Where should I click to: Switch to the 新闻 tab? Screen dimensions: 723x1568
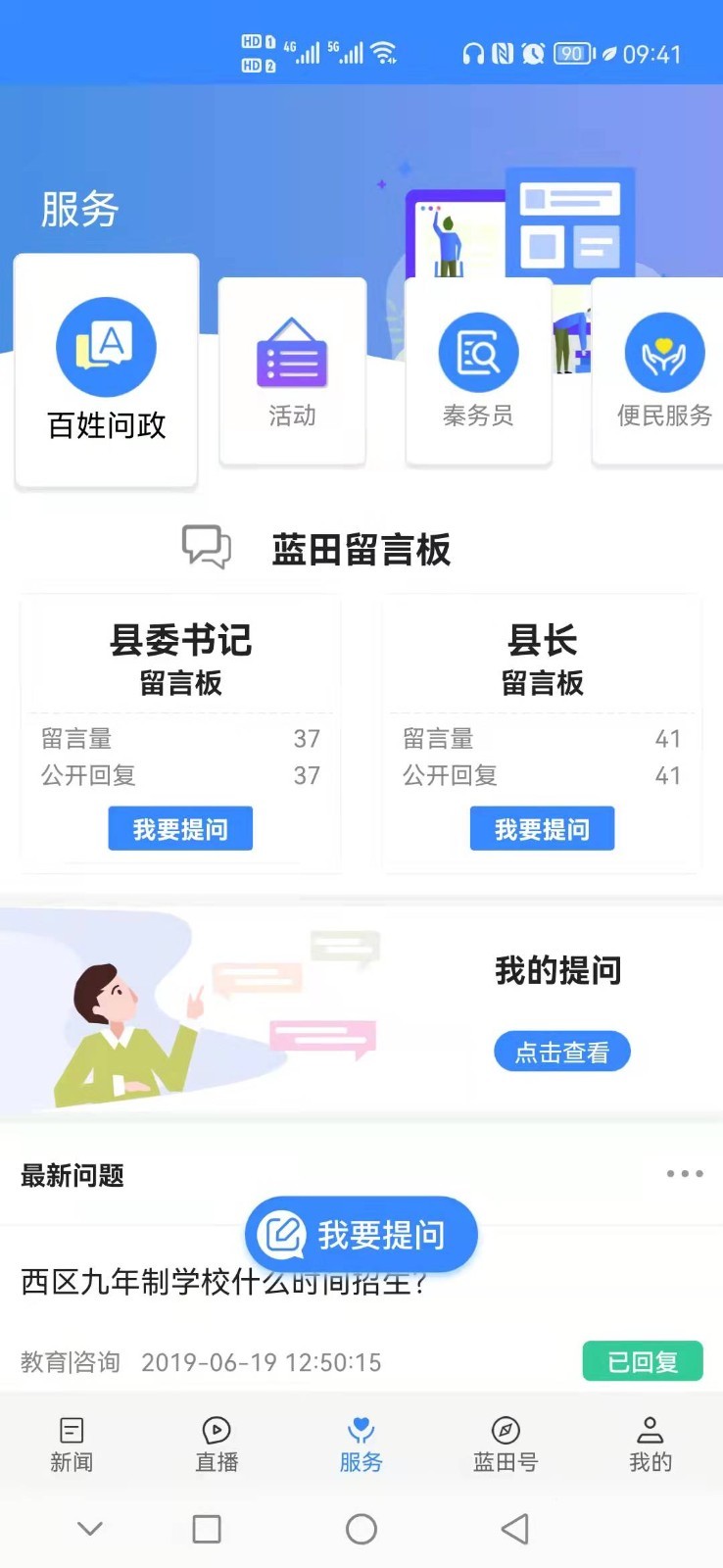[x=72, y=1445]
